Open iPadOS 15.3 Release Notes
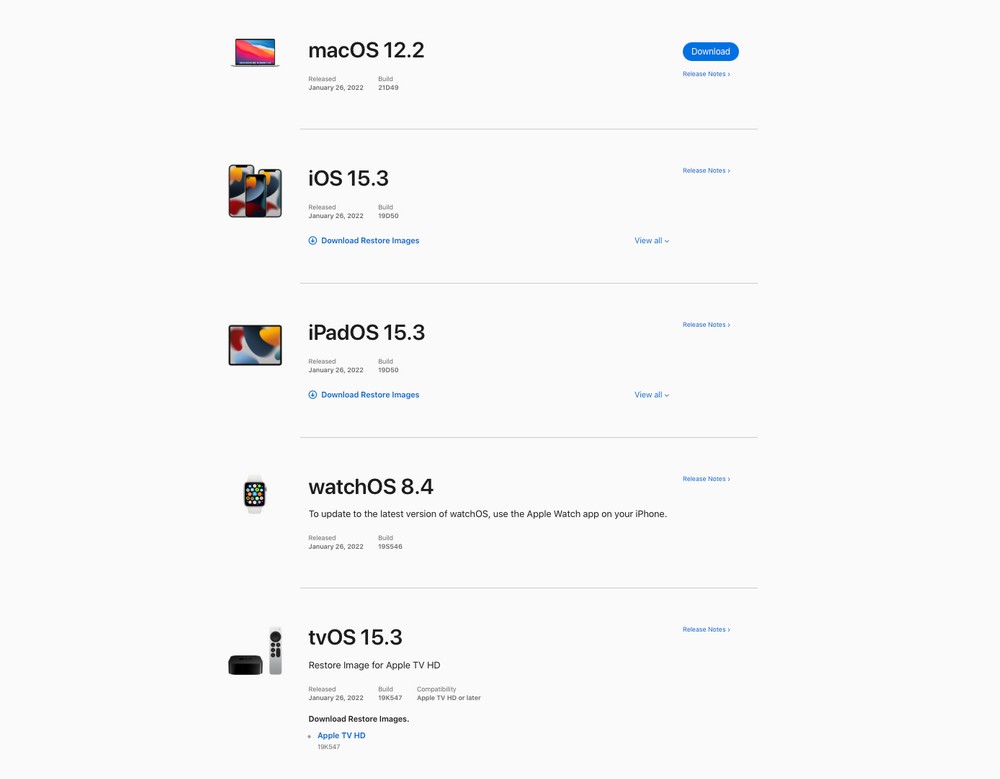 (705, 325)
